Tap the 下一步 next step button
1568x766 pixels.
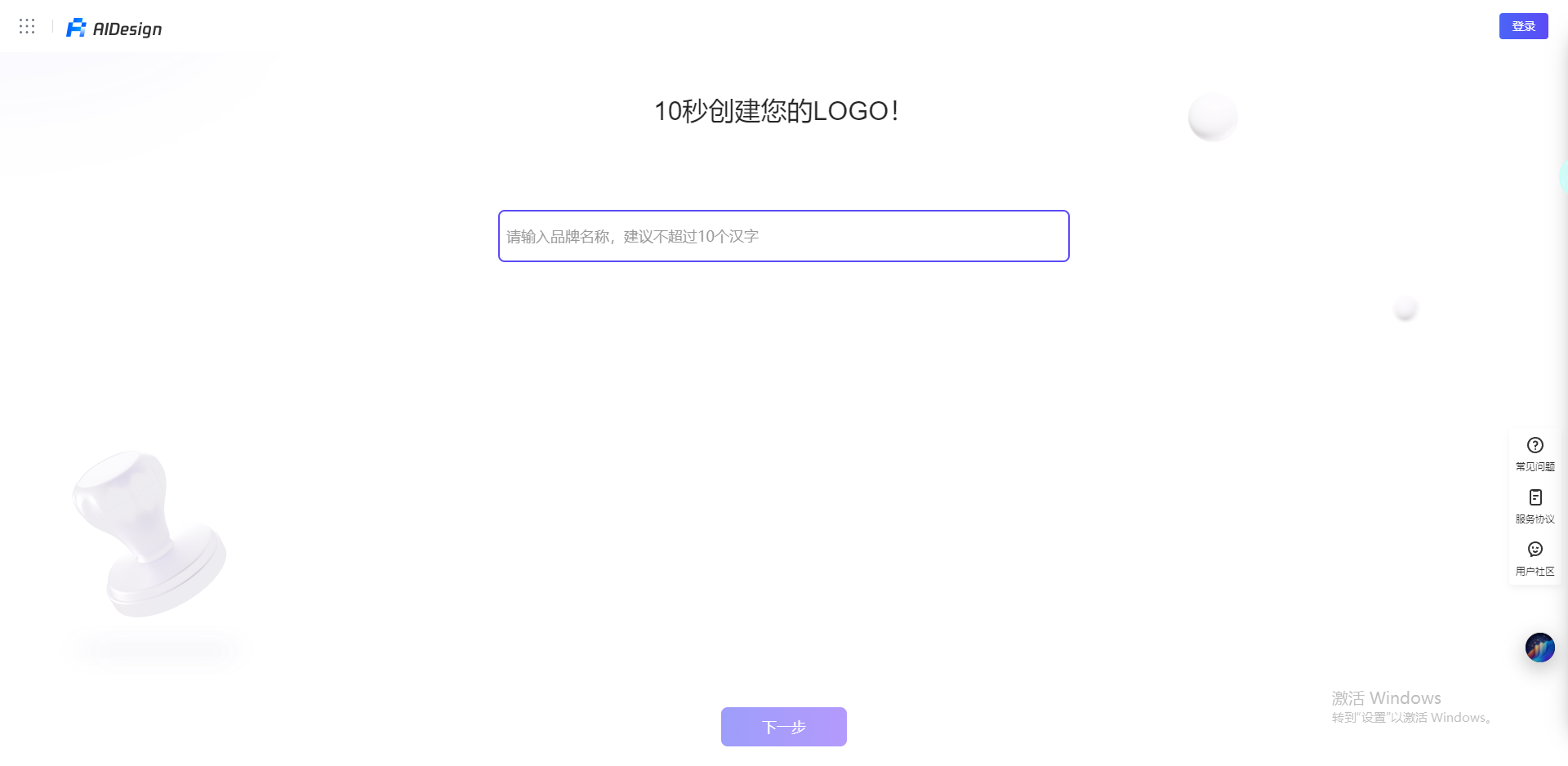pyautogui.click(x=783, y=727)
